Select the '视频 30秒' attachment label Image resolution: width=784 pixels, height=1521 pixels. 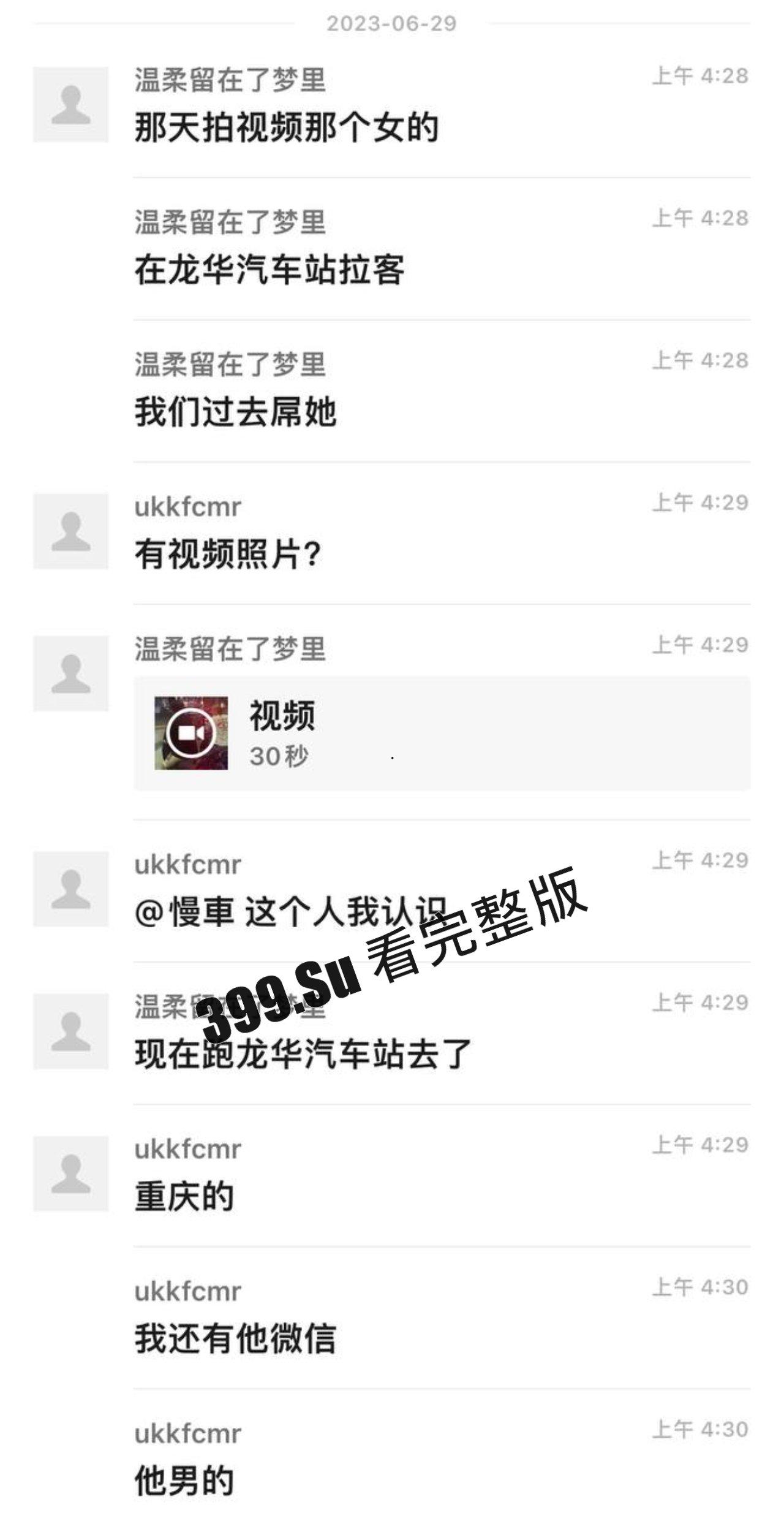(282, 737)
